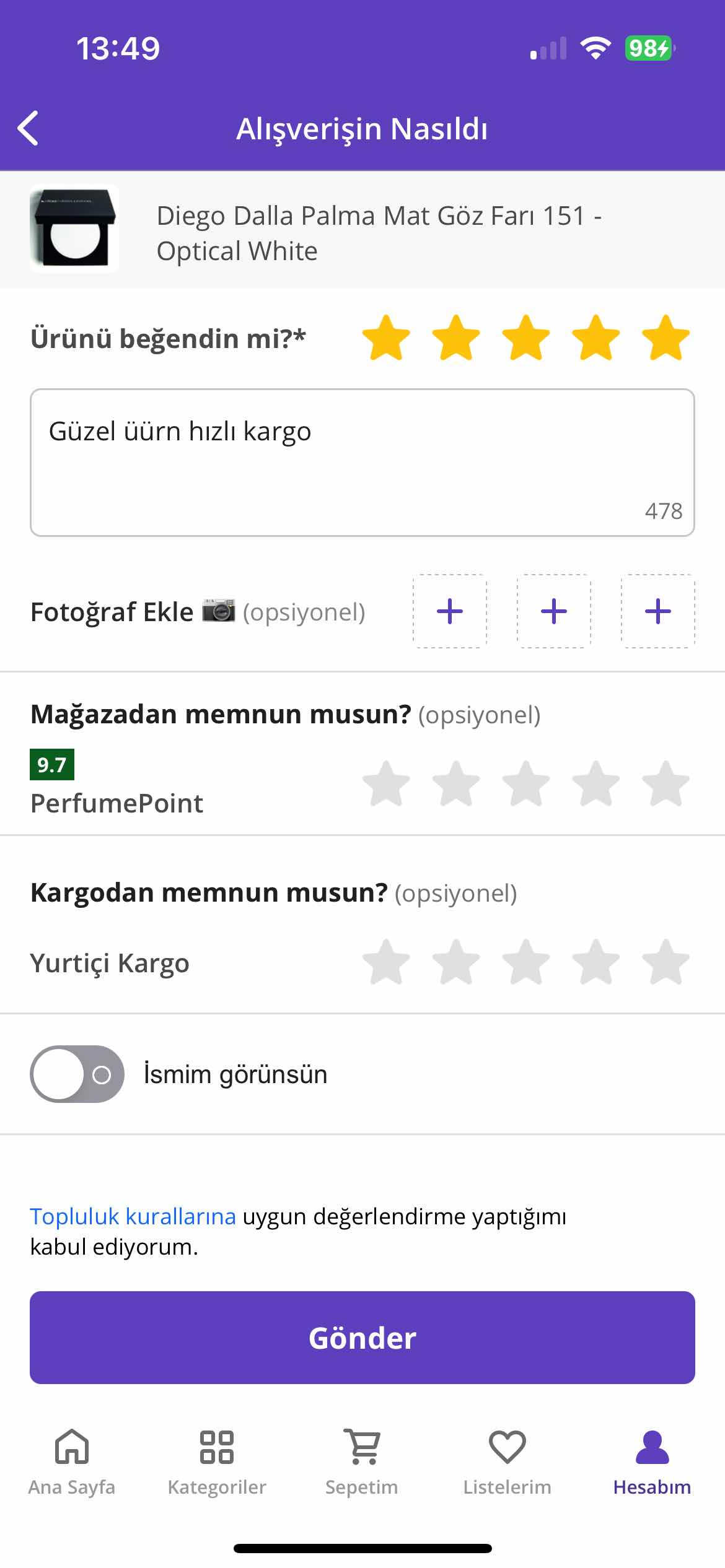This screenshot has width=725, height=1568.
Task: Set product rating to three stars
Action: tap(526, 338)
